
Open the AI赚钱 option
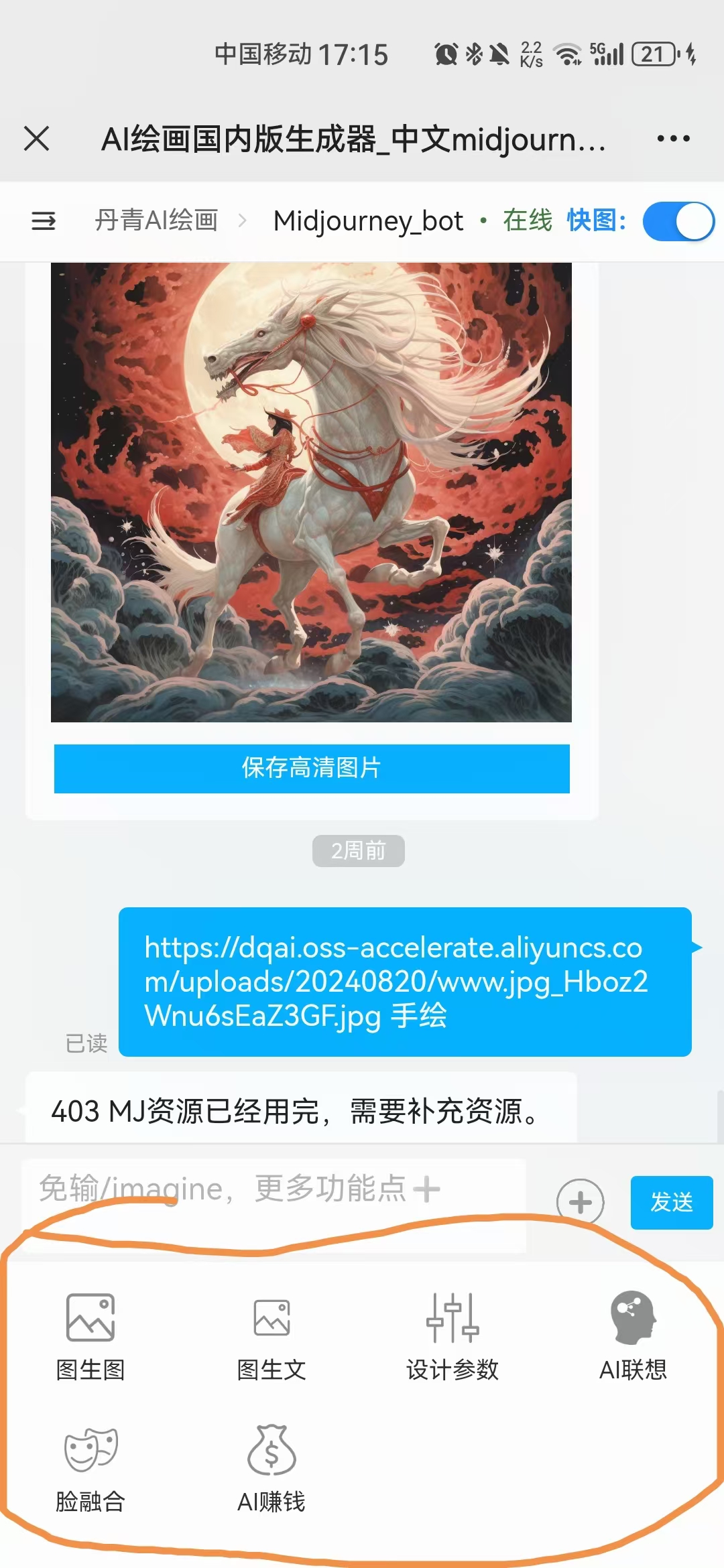[x=271, y=1467]
